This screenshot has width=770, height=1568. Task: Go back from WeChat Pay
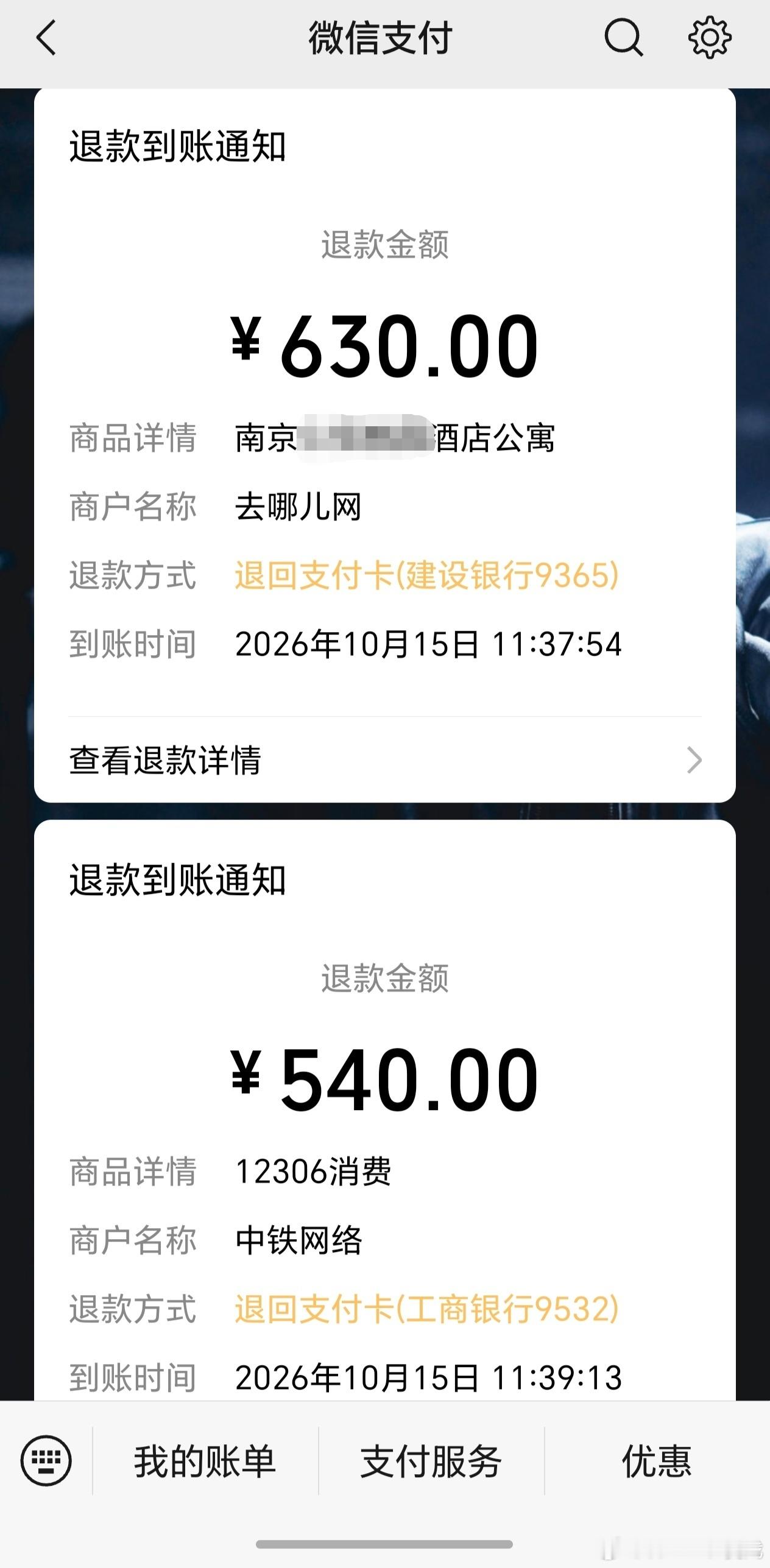tap(46, 38)
